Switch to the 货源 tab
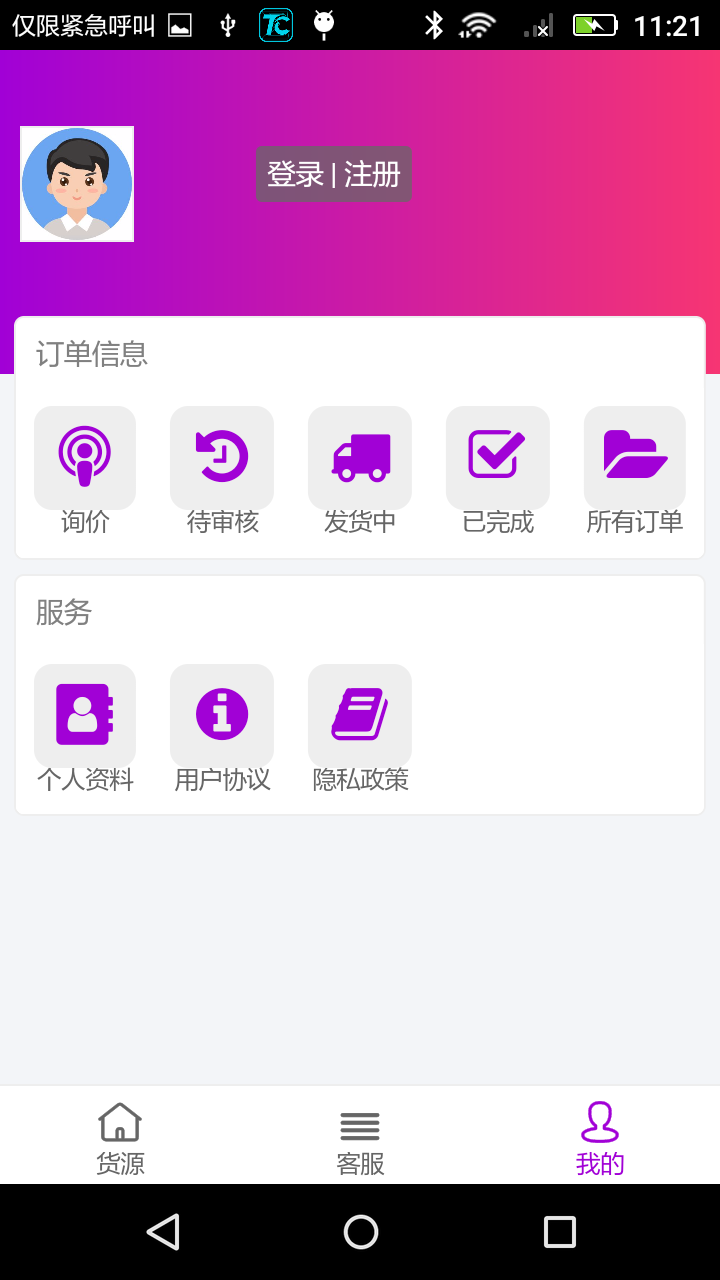This screenshot has width=720, height=1280. point(120,1137)
